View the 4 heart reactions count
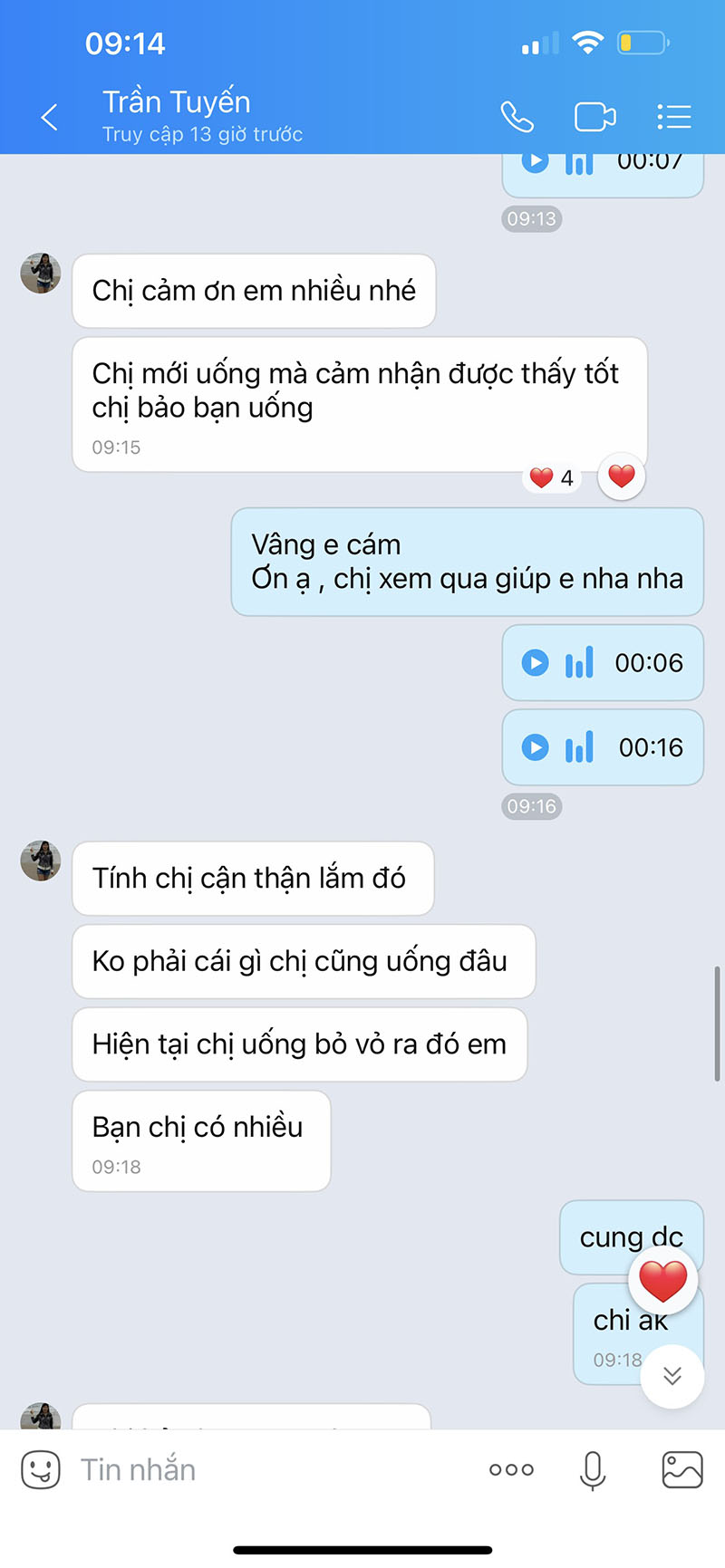The image size is (725, 1568). [x=552, y=477]
